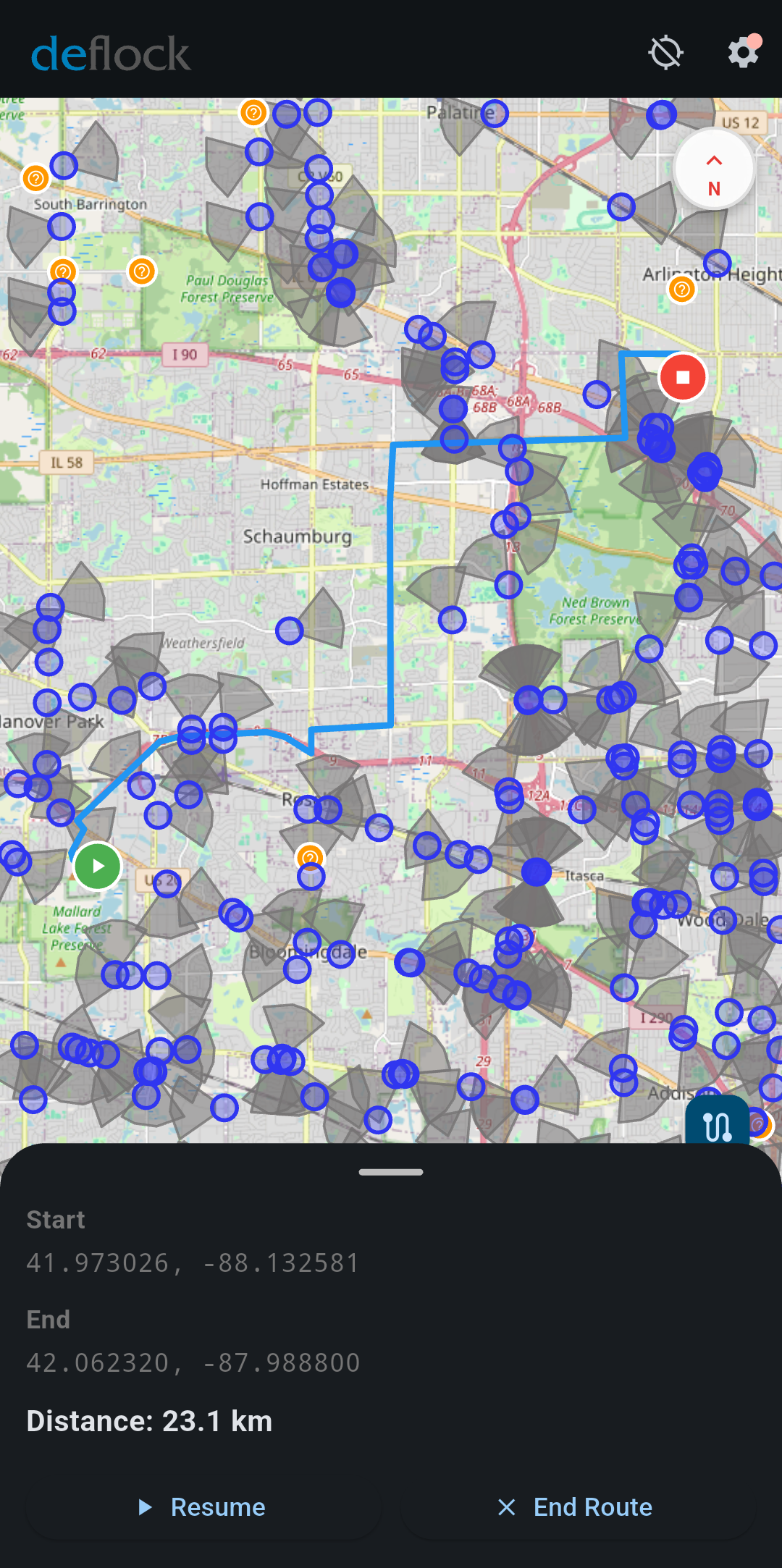Image resolution: width=782 pixels, height=1568 pixels.
Task: Tap the north compass button
Action: coord(714,169)
